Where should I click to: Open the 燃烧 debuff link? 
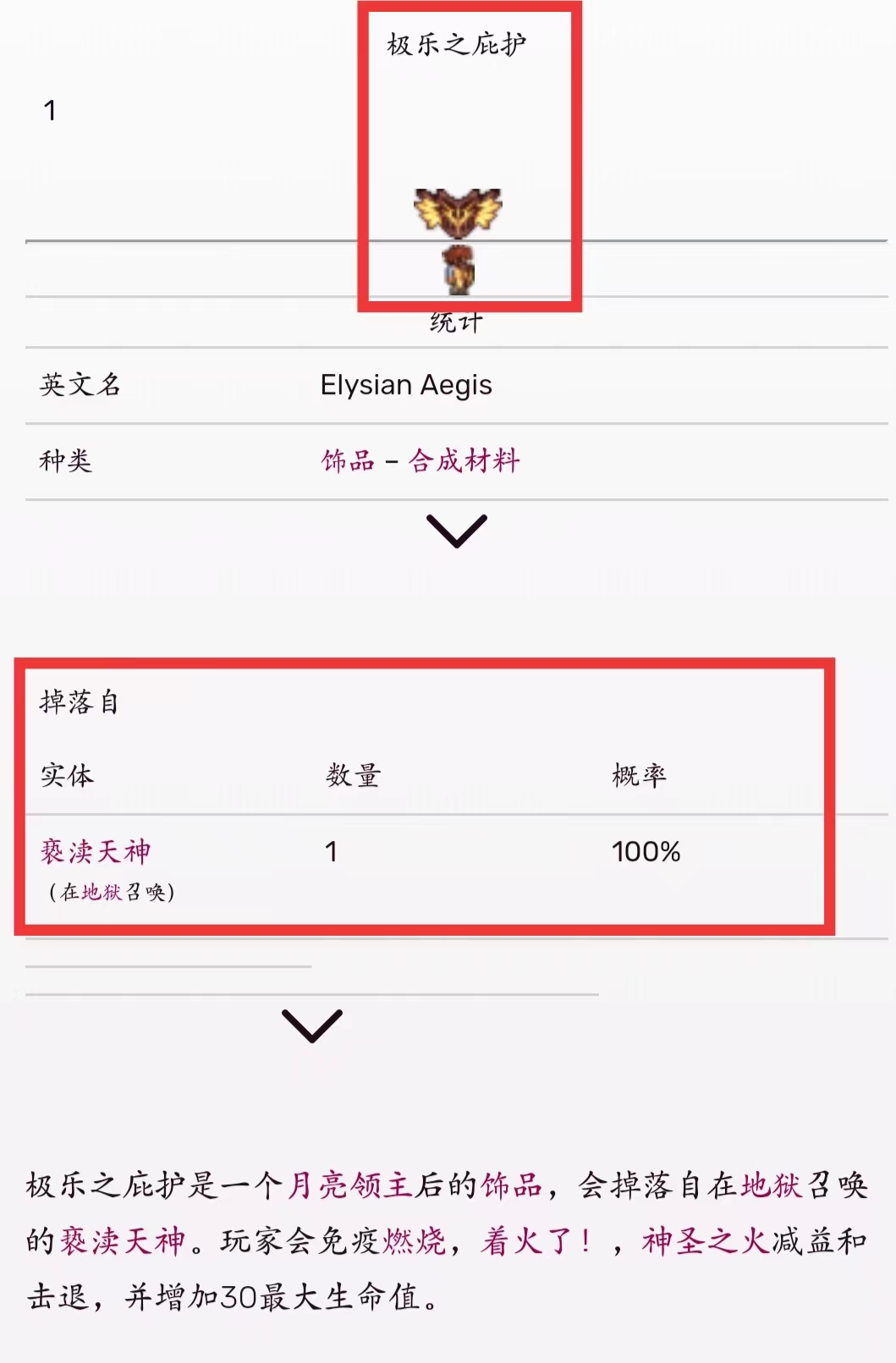[x=414, y=1241]
